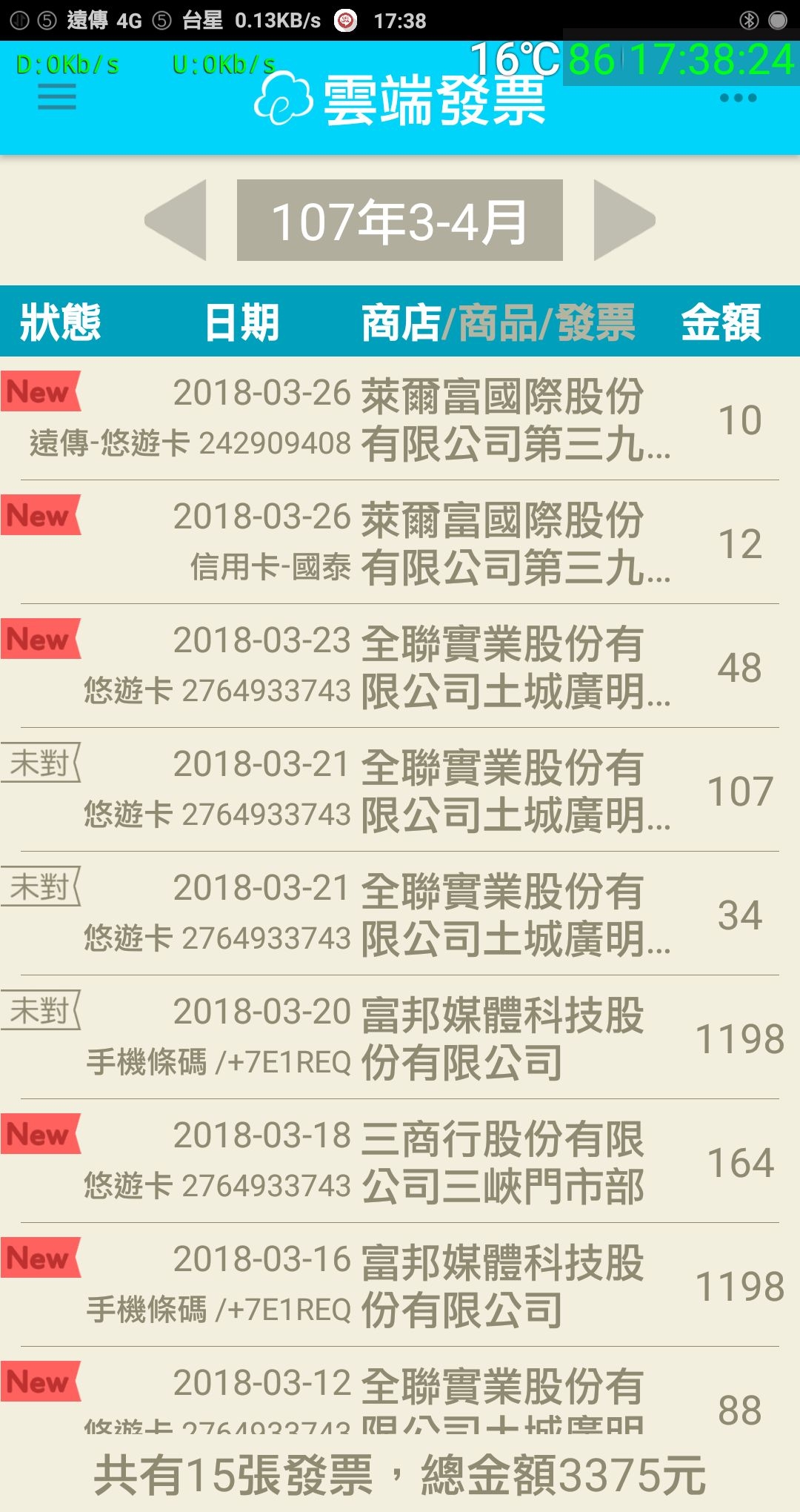The height and width of the screenshot is (1512, 800).
Task: Open the 2018-03-21 全聯 invoice for 34元
Action: pos(400,914)
